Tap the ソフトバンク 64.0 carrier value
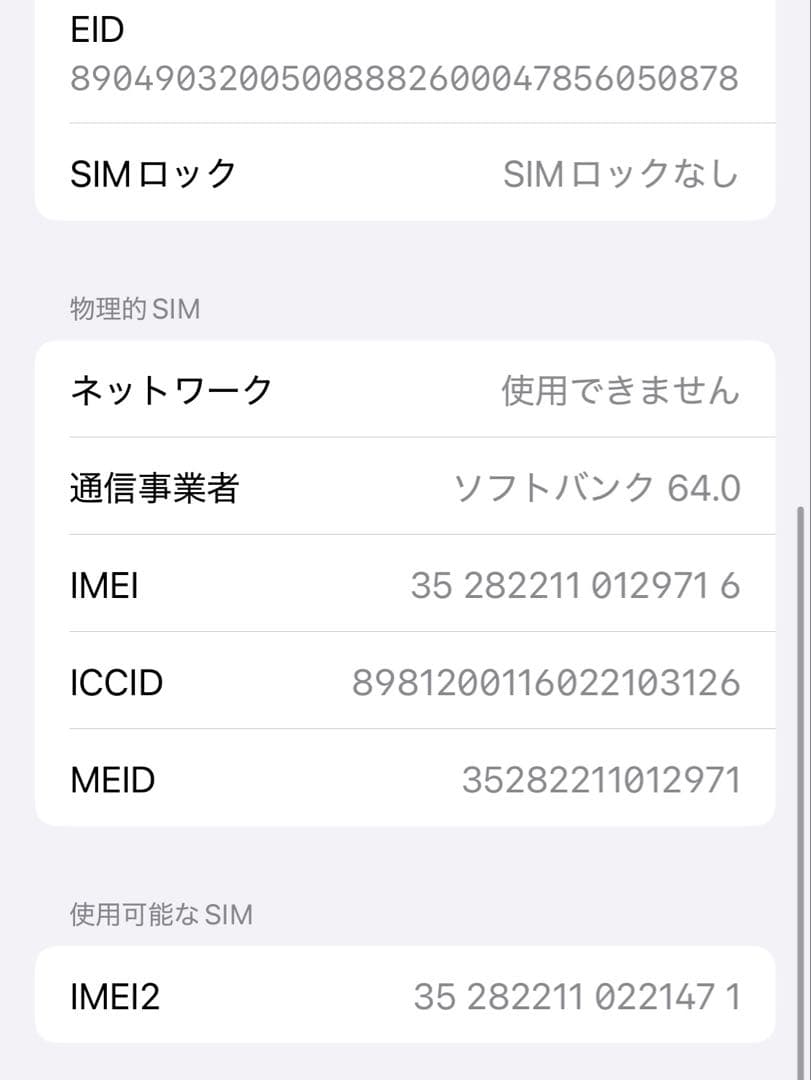This screenshot has height=1080, width=811. [598, 489]
